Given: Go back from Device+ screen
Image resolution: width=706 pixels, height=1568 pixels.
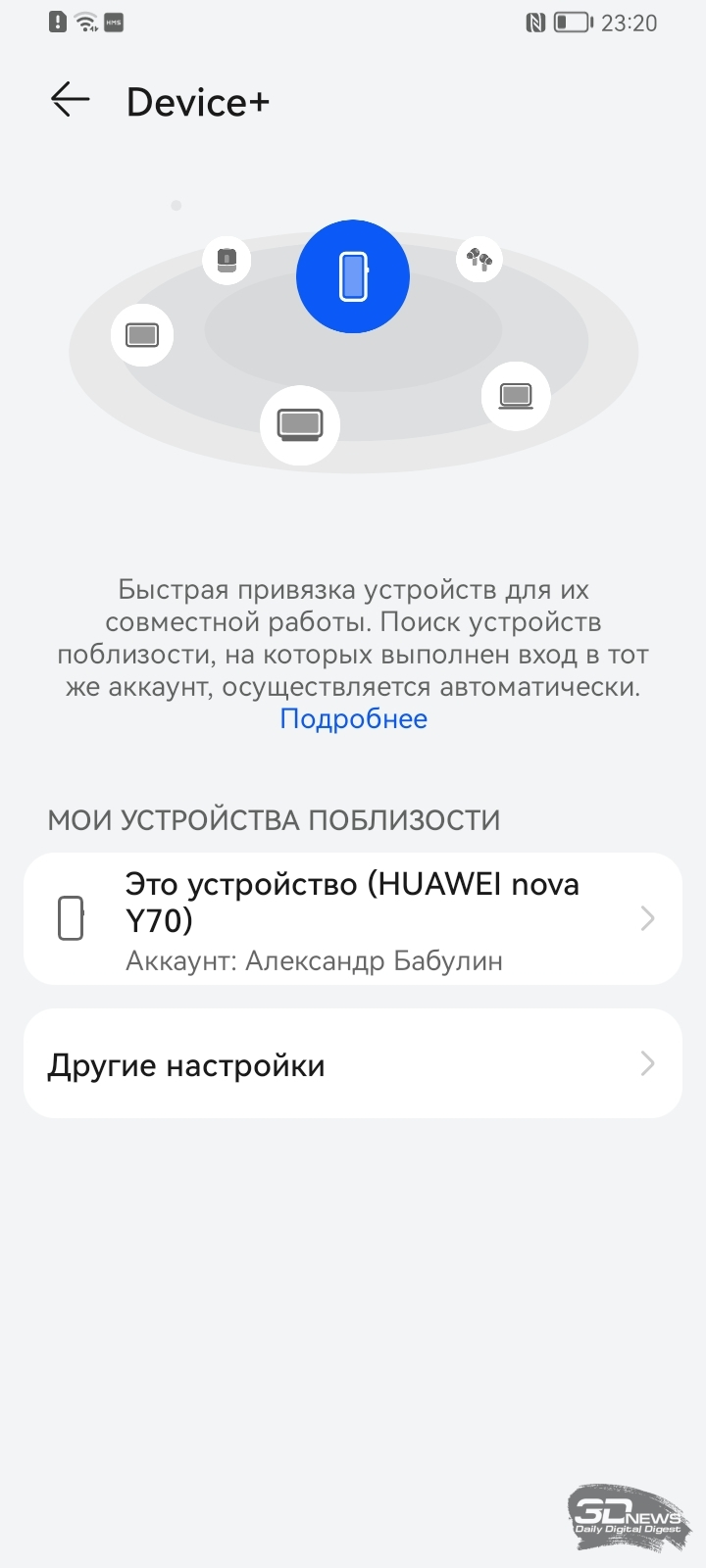Looking at the screenshot, I should 71,100.
